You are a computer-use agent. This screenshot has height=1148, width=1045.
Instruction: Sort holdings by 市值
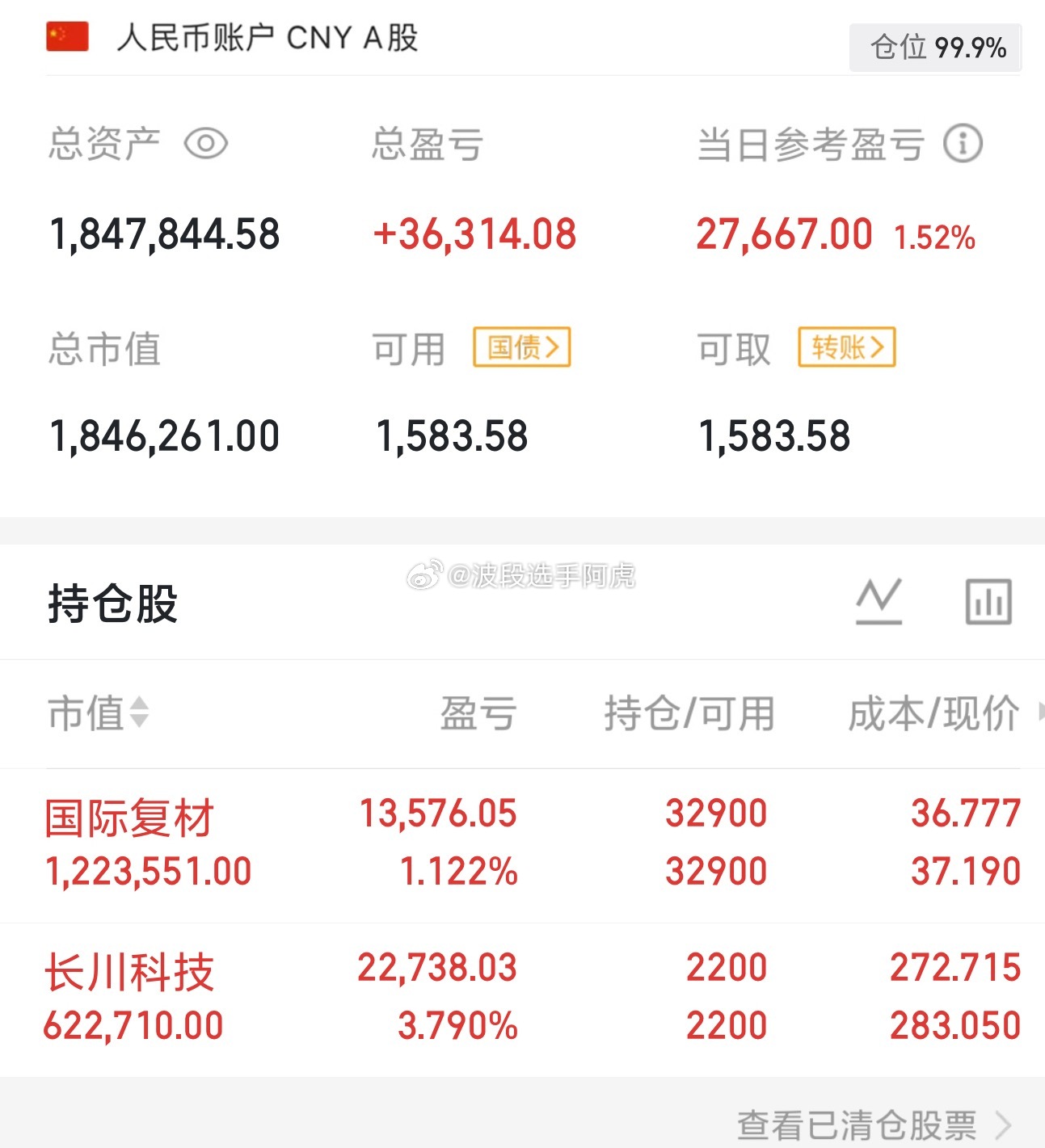[x=99, y=713]
